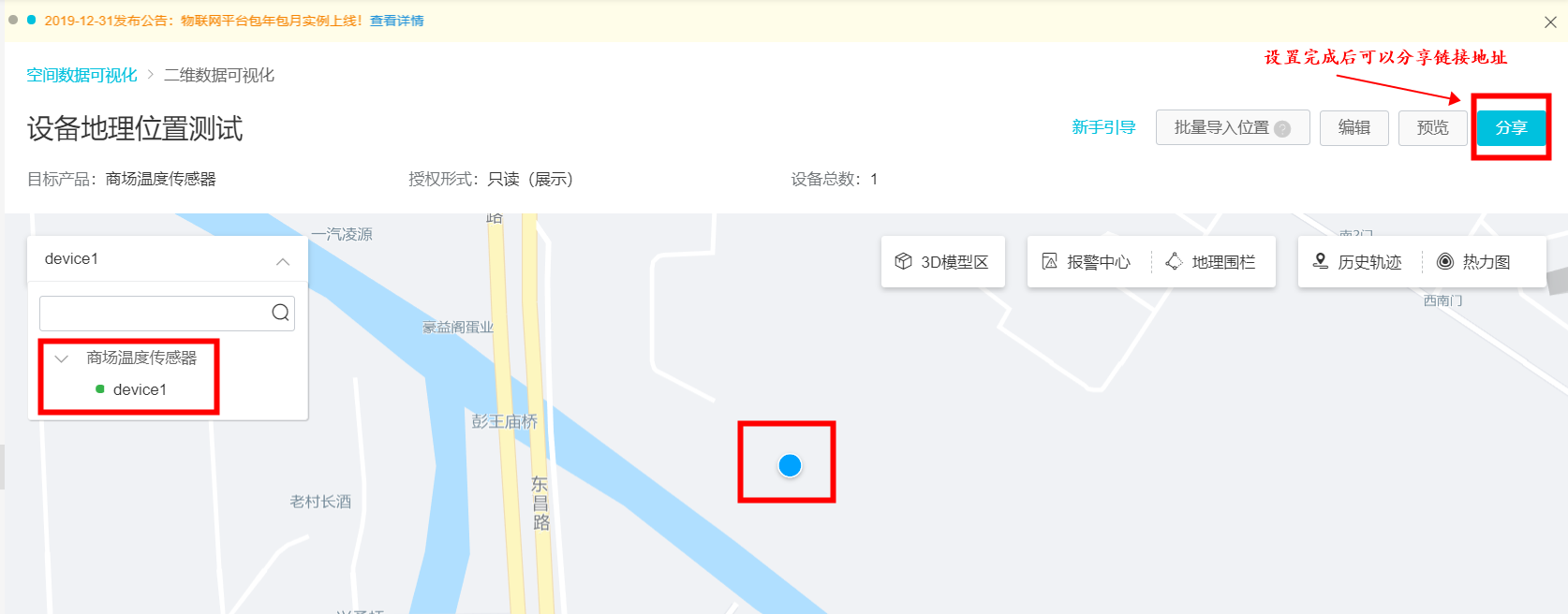Image resolution: width=1568 pixels, height=614 pixels.
Task: Tap the blue device marker on map
Action: (790, 465)
